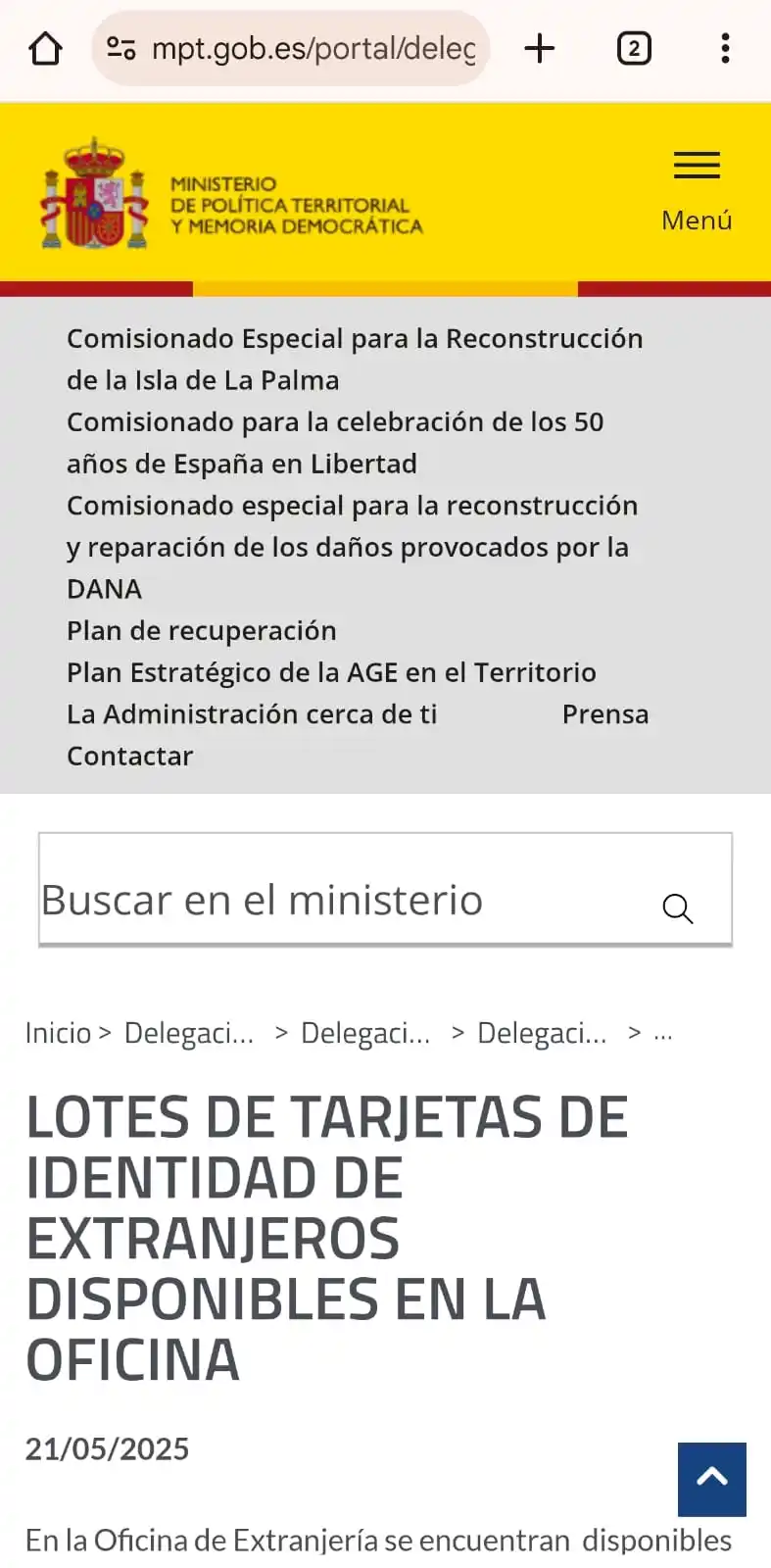Open the tab switcher
The width and height of the screenshot is (771, 1568).
634,48
